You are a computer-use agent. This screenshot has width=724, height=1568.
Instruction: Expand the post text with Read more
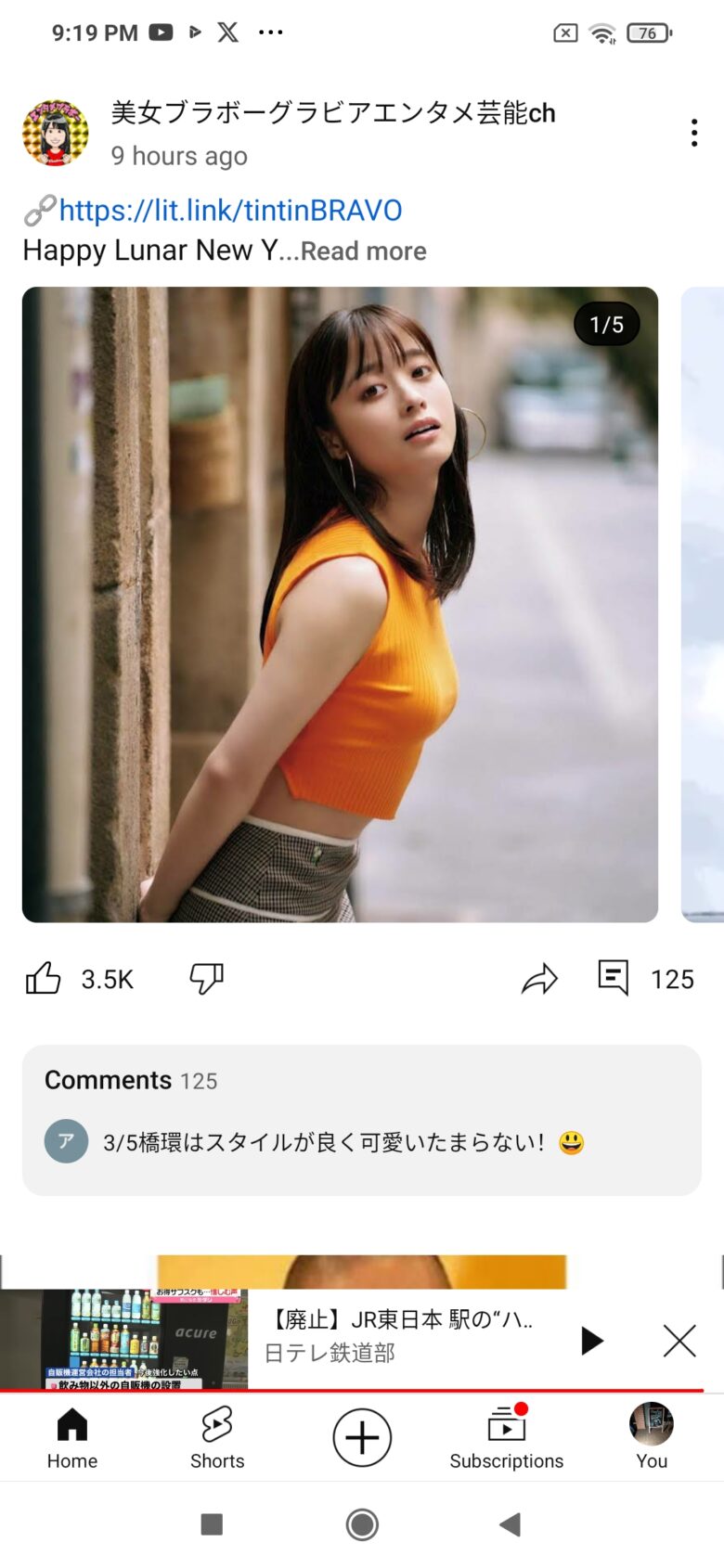point(364,251)
